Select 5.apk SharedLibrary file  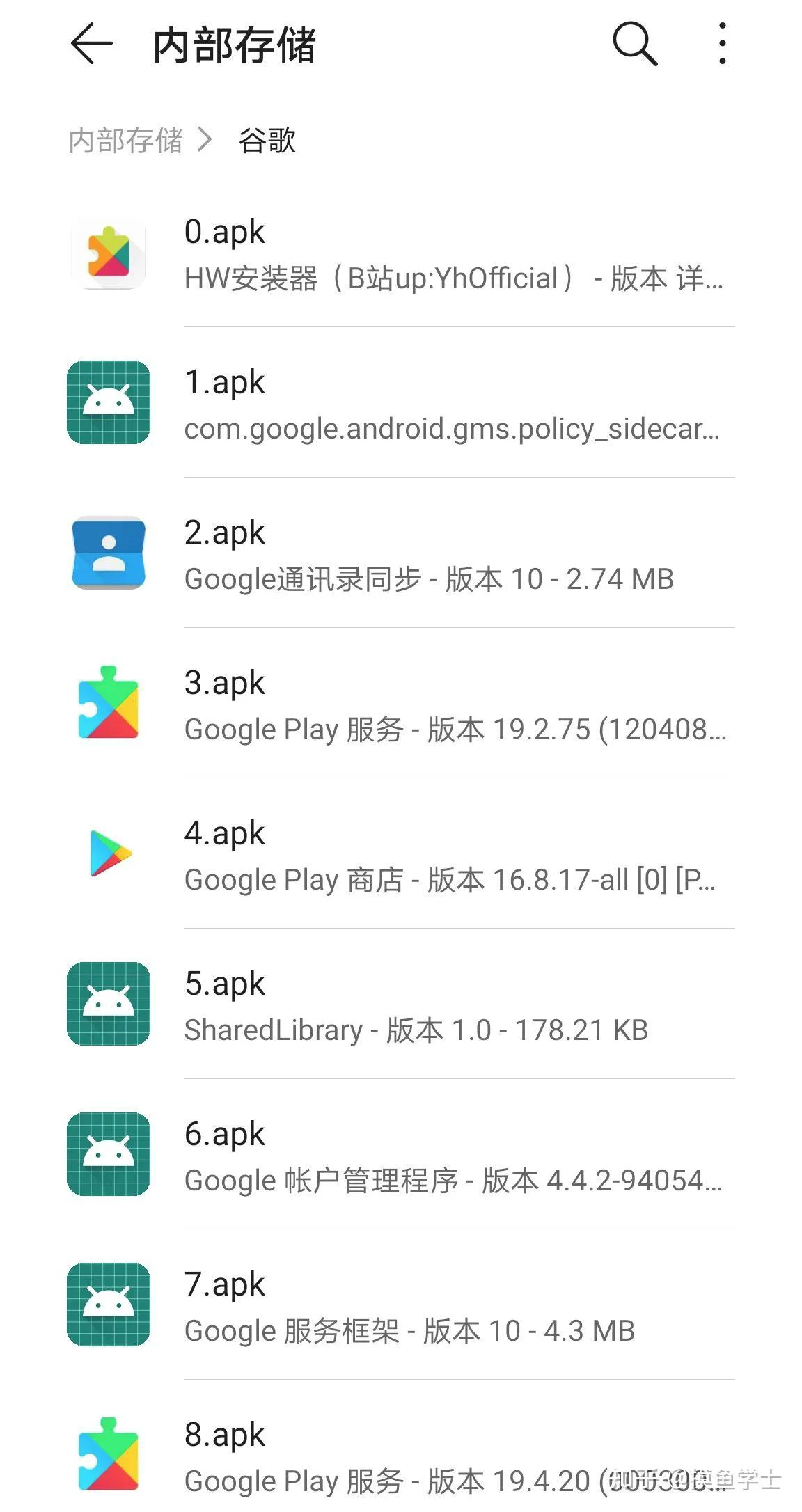(x=401, y=1004)
